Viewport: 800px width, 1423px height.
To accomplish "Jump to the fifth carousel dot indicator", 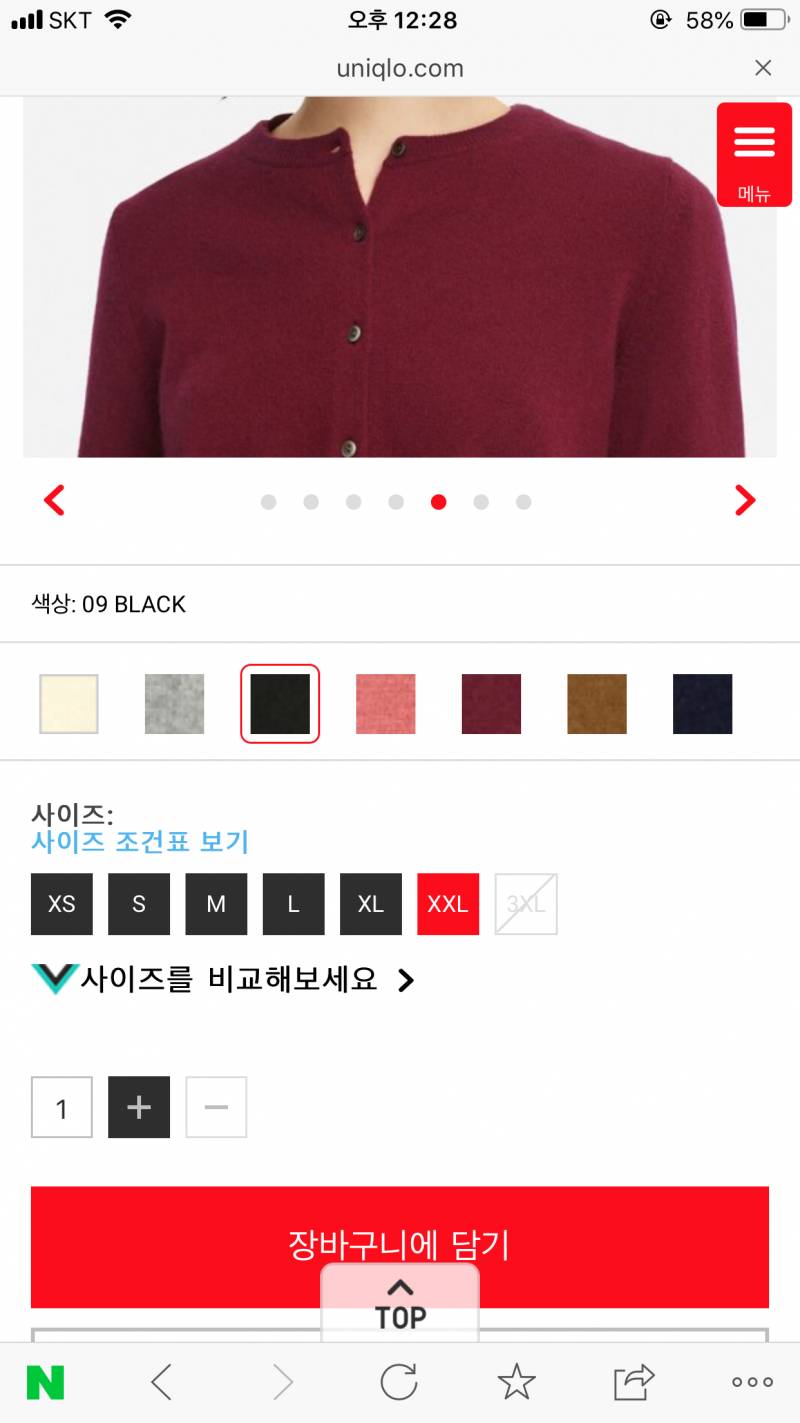I will click(x=438, y=502).
